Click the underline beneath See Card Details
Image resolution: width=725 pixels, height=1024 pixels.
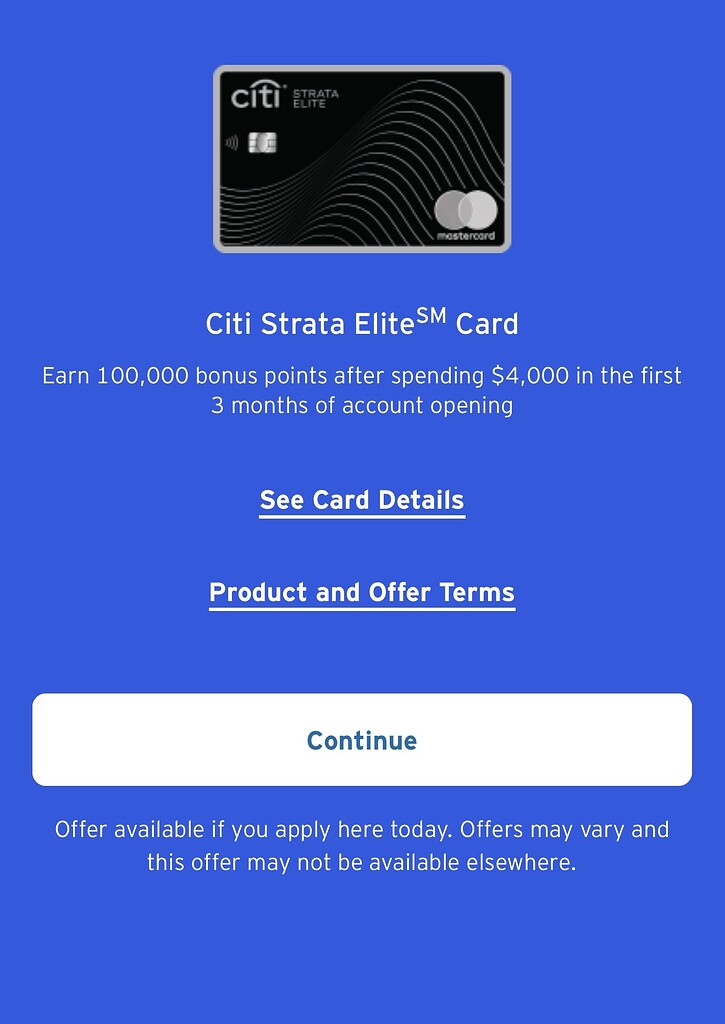click(x=362, y=513)
